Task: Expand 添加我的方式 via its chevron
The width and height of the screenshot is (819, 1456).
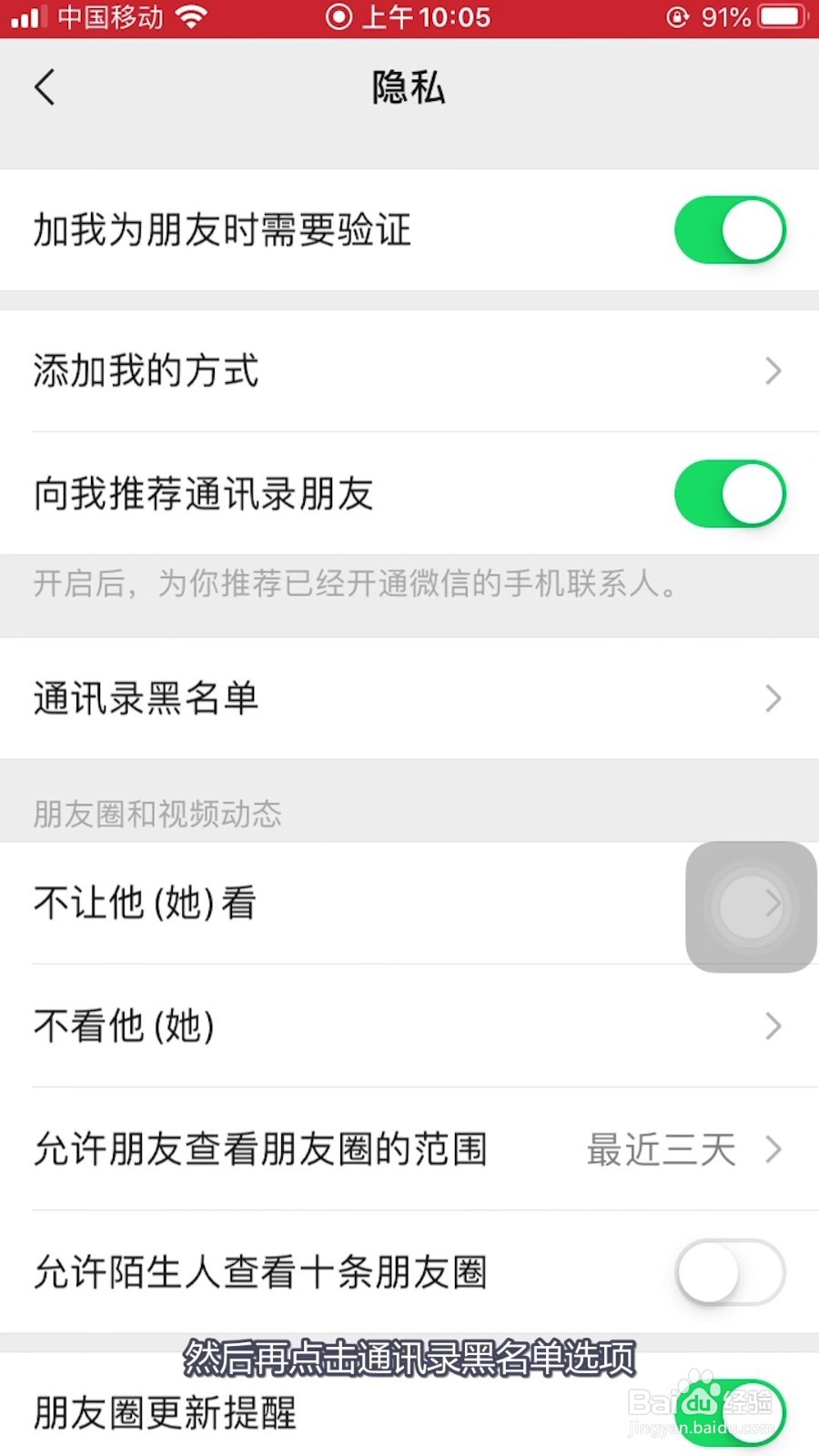Action: (773, 370)
